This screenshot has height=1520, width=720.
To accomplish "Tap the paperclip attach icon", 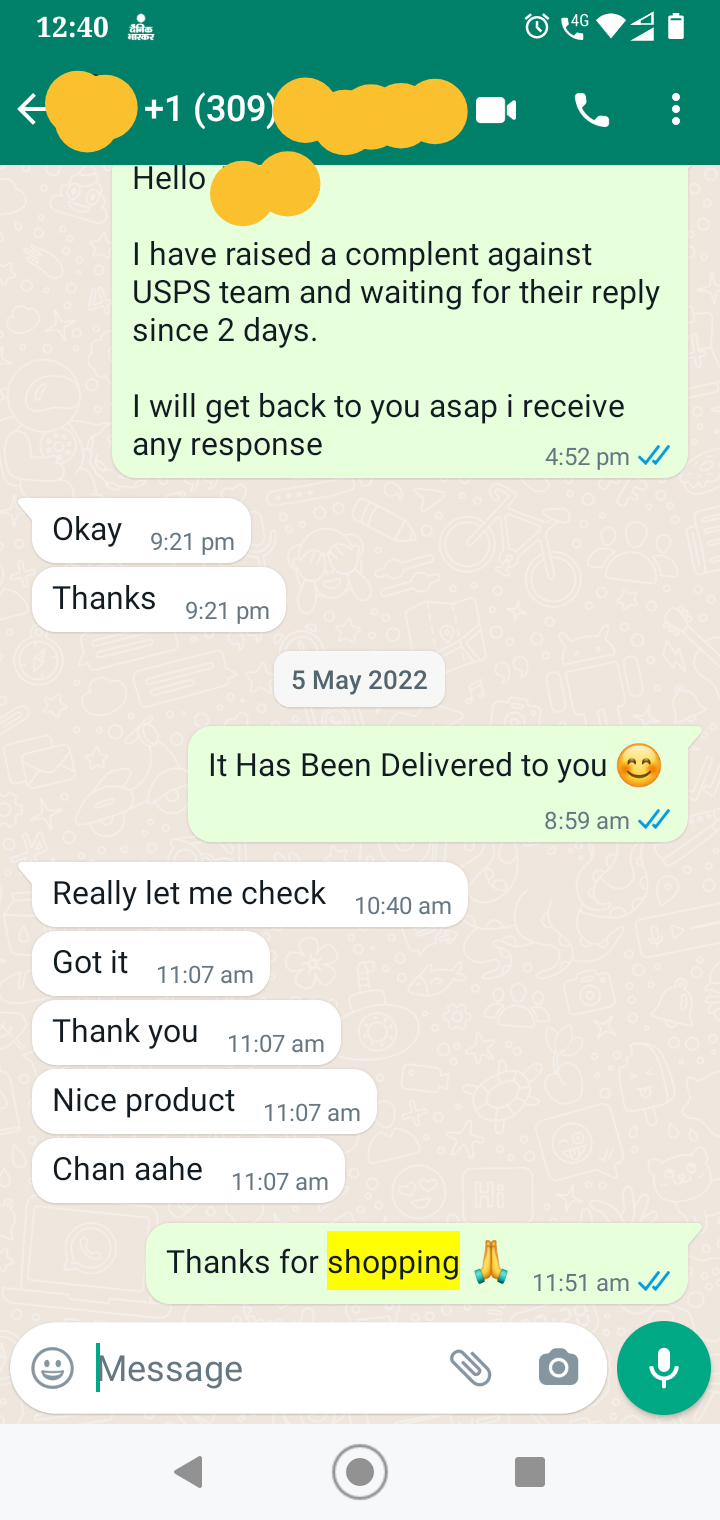I will point(470,1368).
